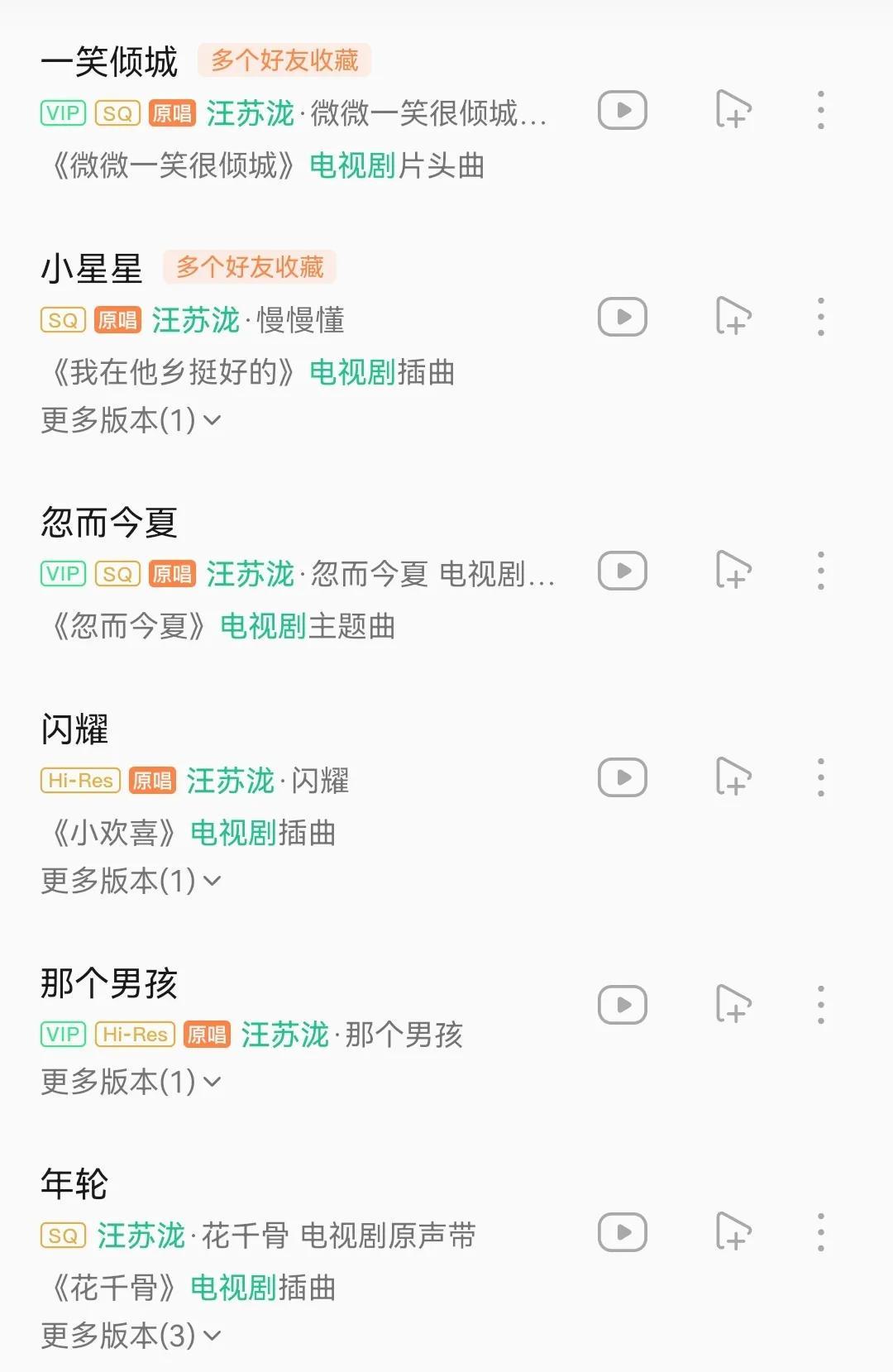Expand the three more versions of 年轮
The width and height of the screenshot is (893, 1372).
pos(131,1336)
